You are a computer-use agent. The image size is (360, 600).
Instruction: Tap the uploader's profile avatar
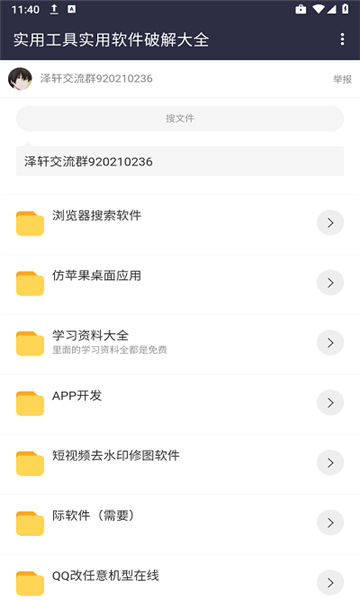coord(20,79)
